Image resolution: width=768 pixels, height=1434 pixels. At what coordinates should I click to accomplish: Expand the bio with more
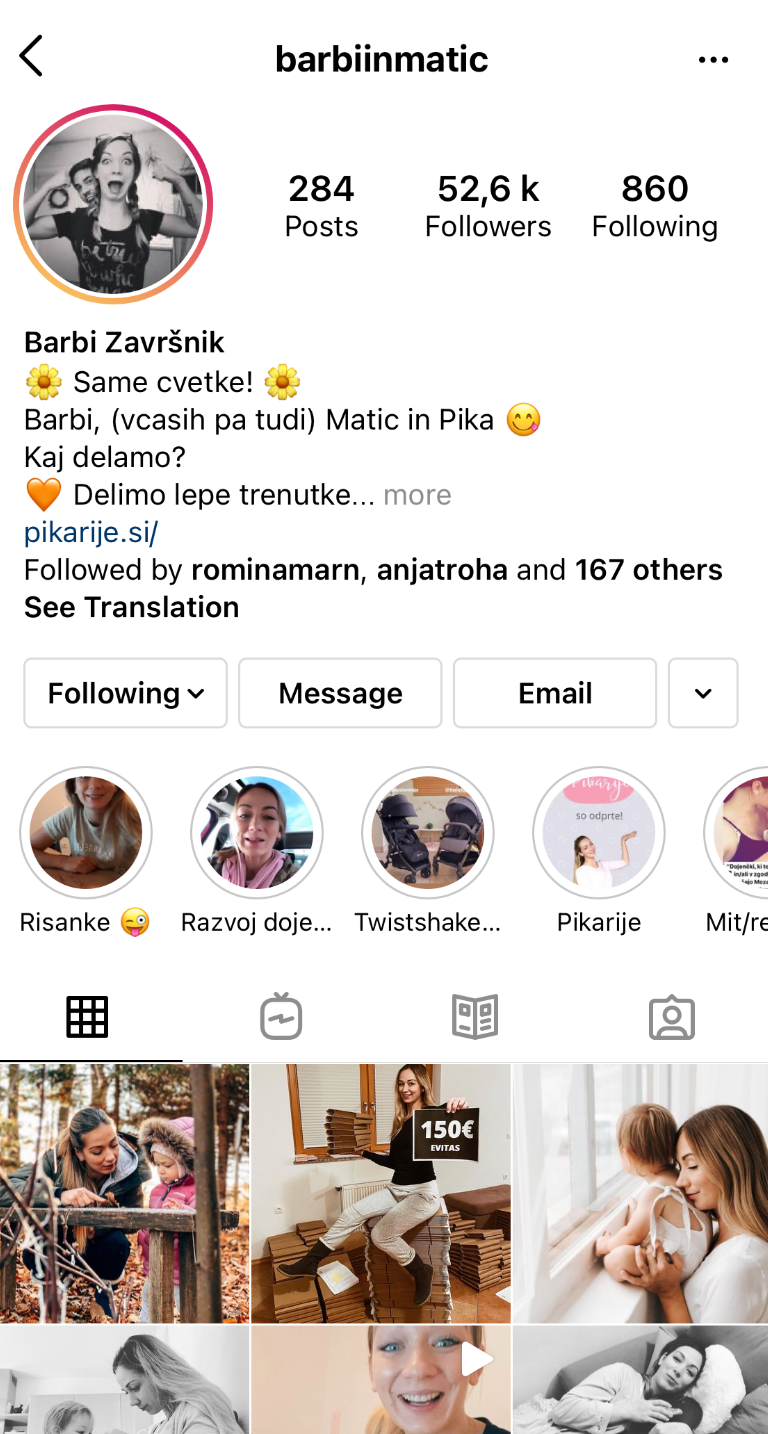417,495
